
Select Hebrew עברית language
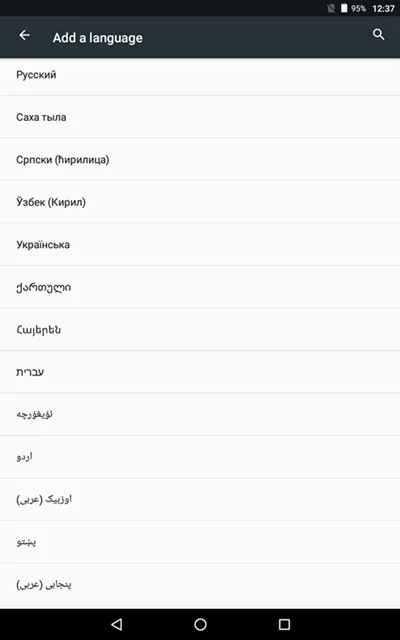[200, 372]
